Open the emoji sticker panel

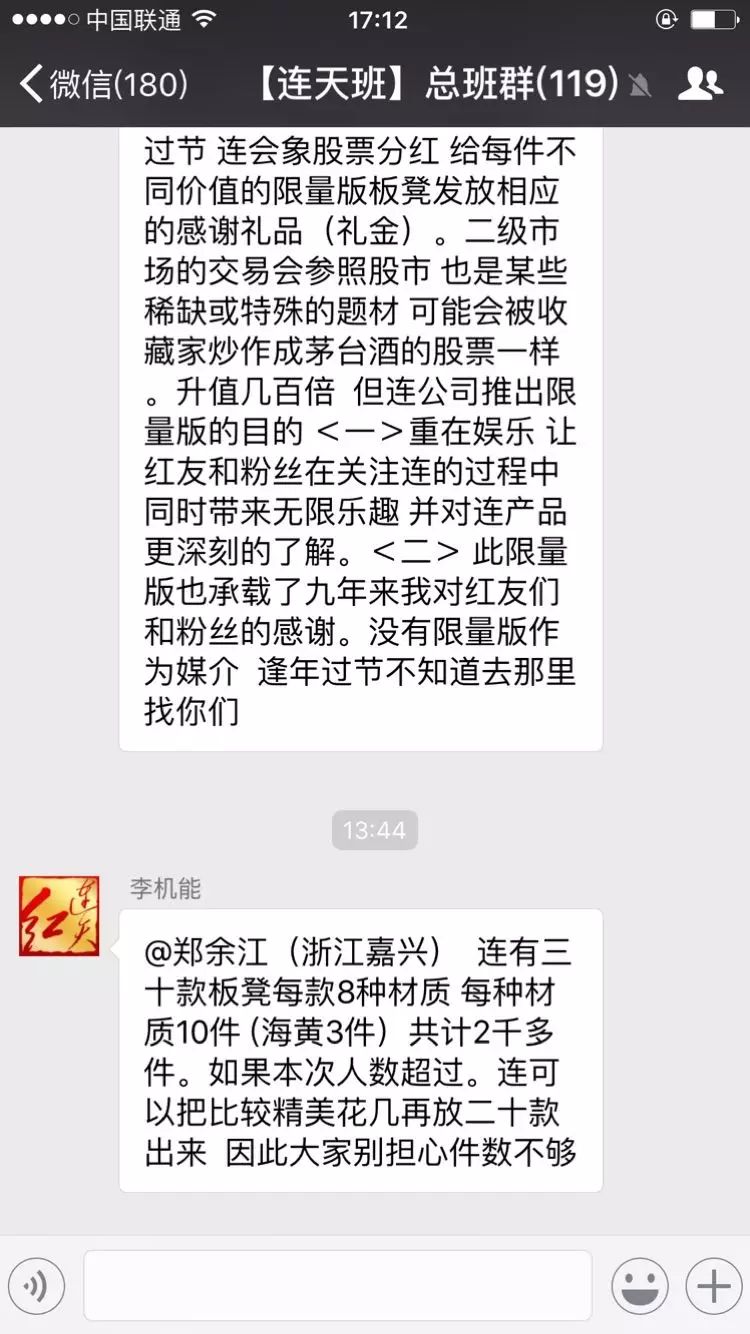[x=640, y=1286]
